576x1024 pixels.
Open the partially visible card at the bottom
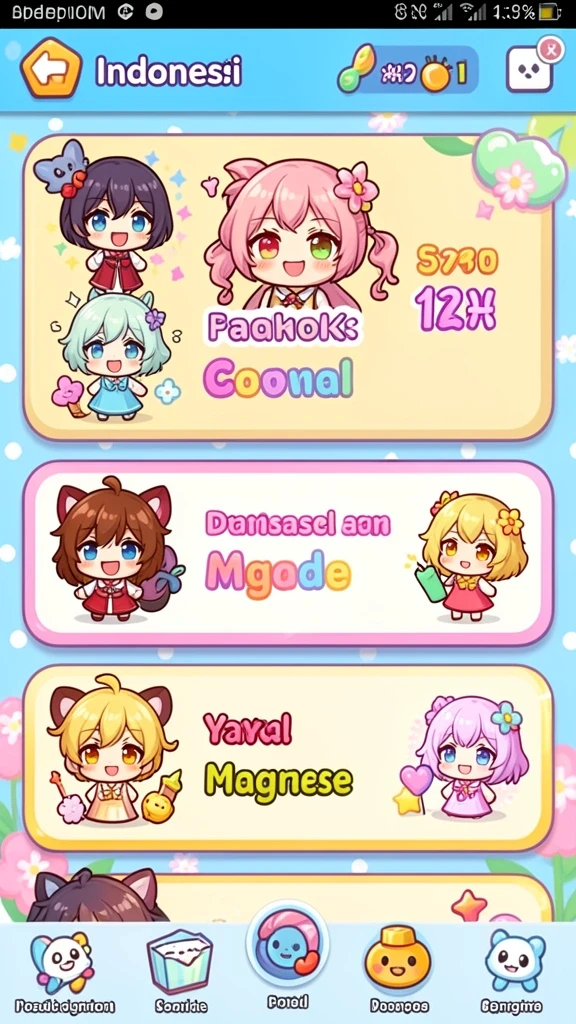coord(288,898)
